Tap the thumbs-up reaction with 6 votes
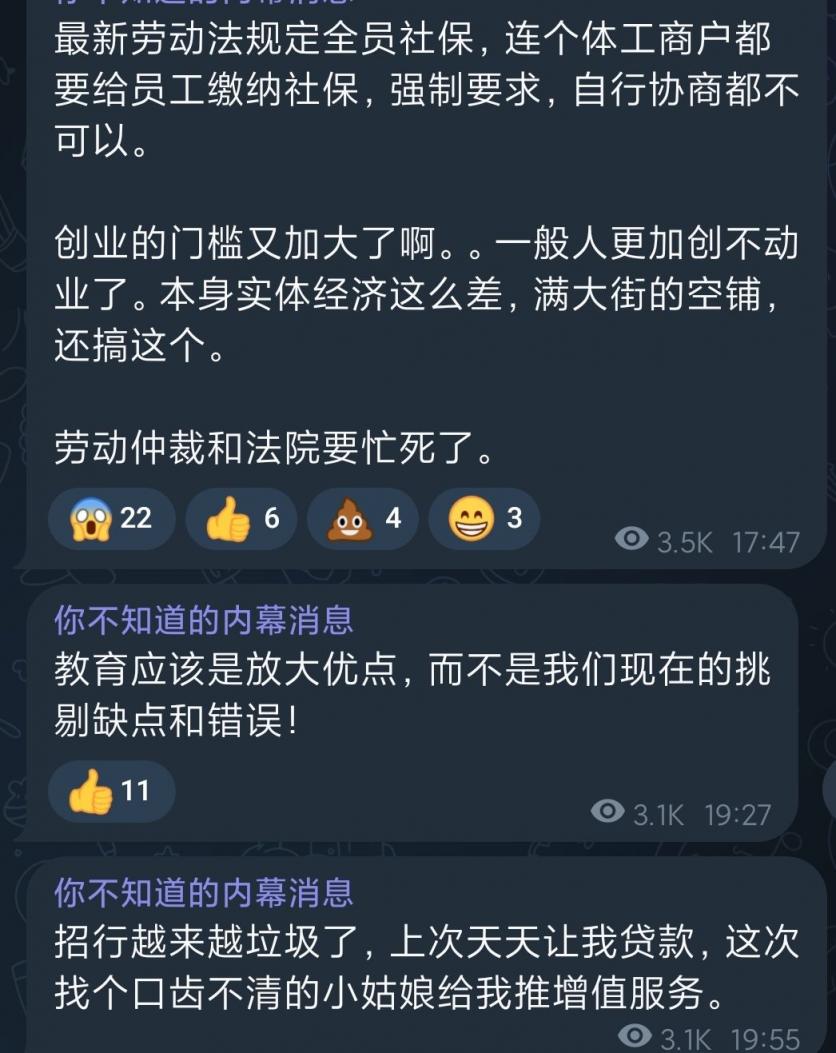 tap(241, 518)
